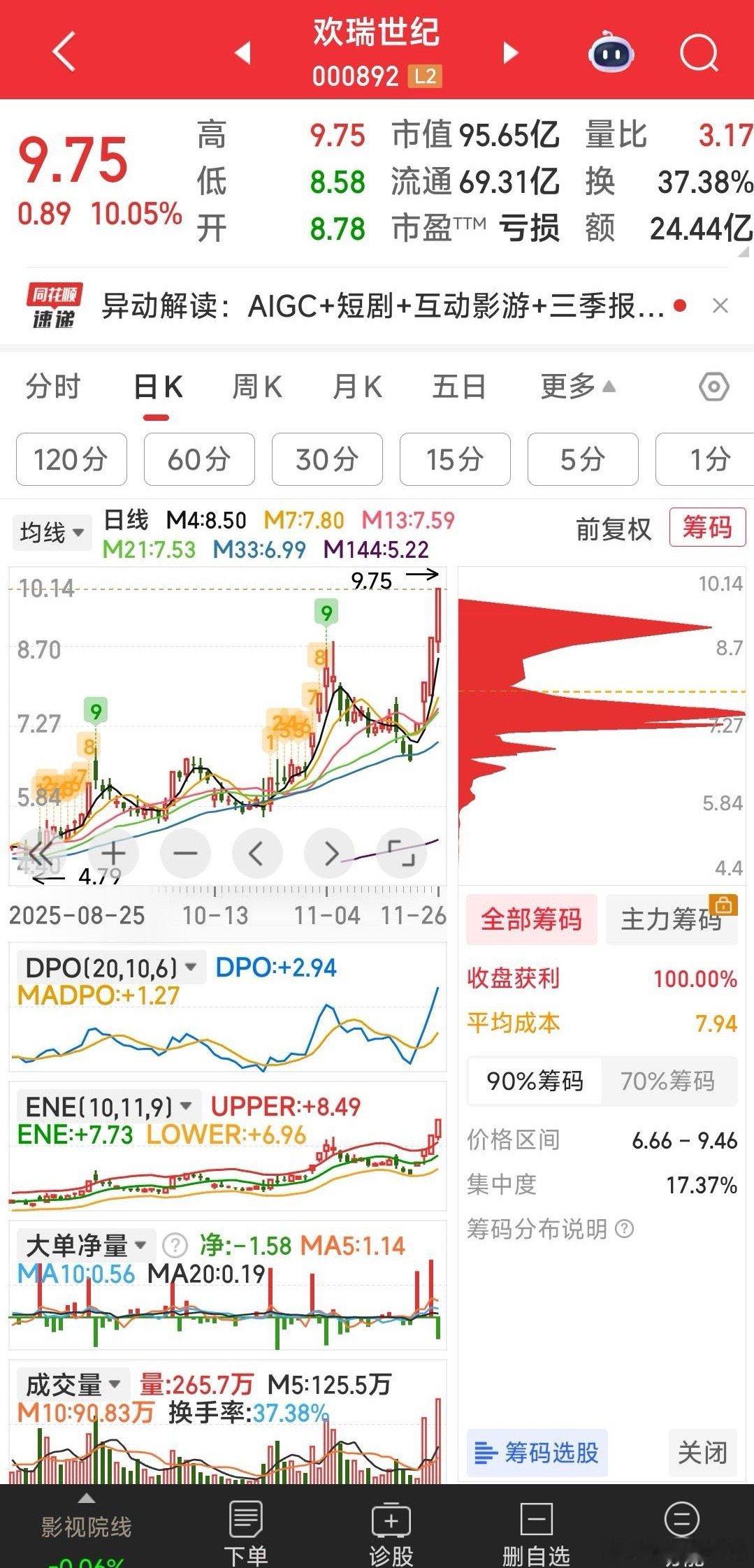Select the 70%筹码 option
This screenshot has height=1568, width=754.
[667, 1081]
